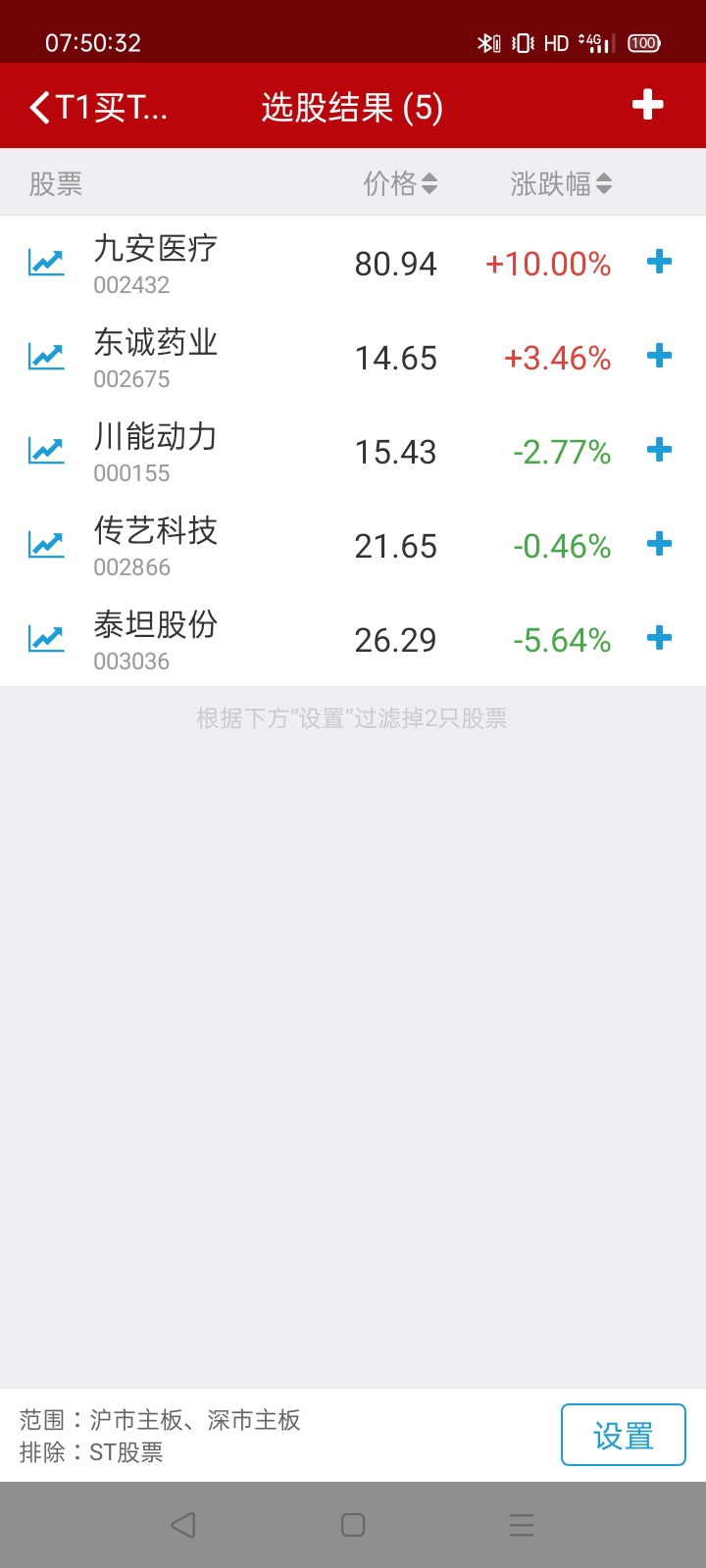Go back to T1买T strategy page
Image resolution: width=706 pixels, height=1568 pixels.
[x=96, y=107]
